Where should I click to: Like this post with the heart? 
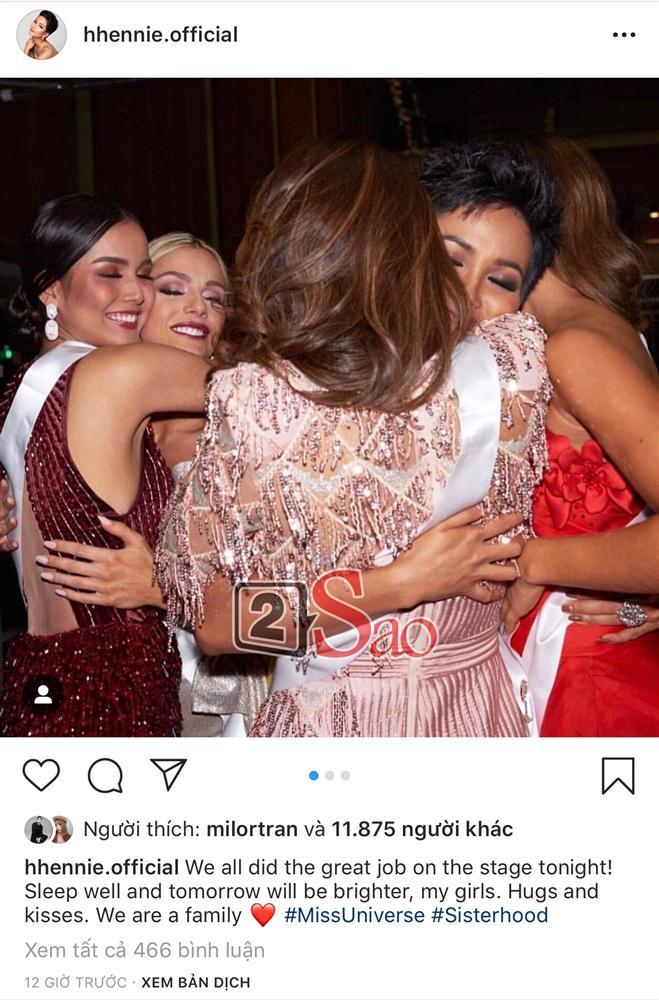click(x=41, y=775)
